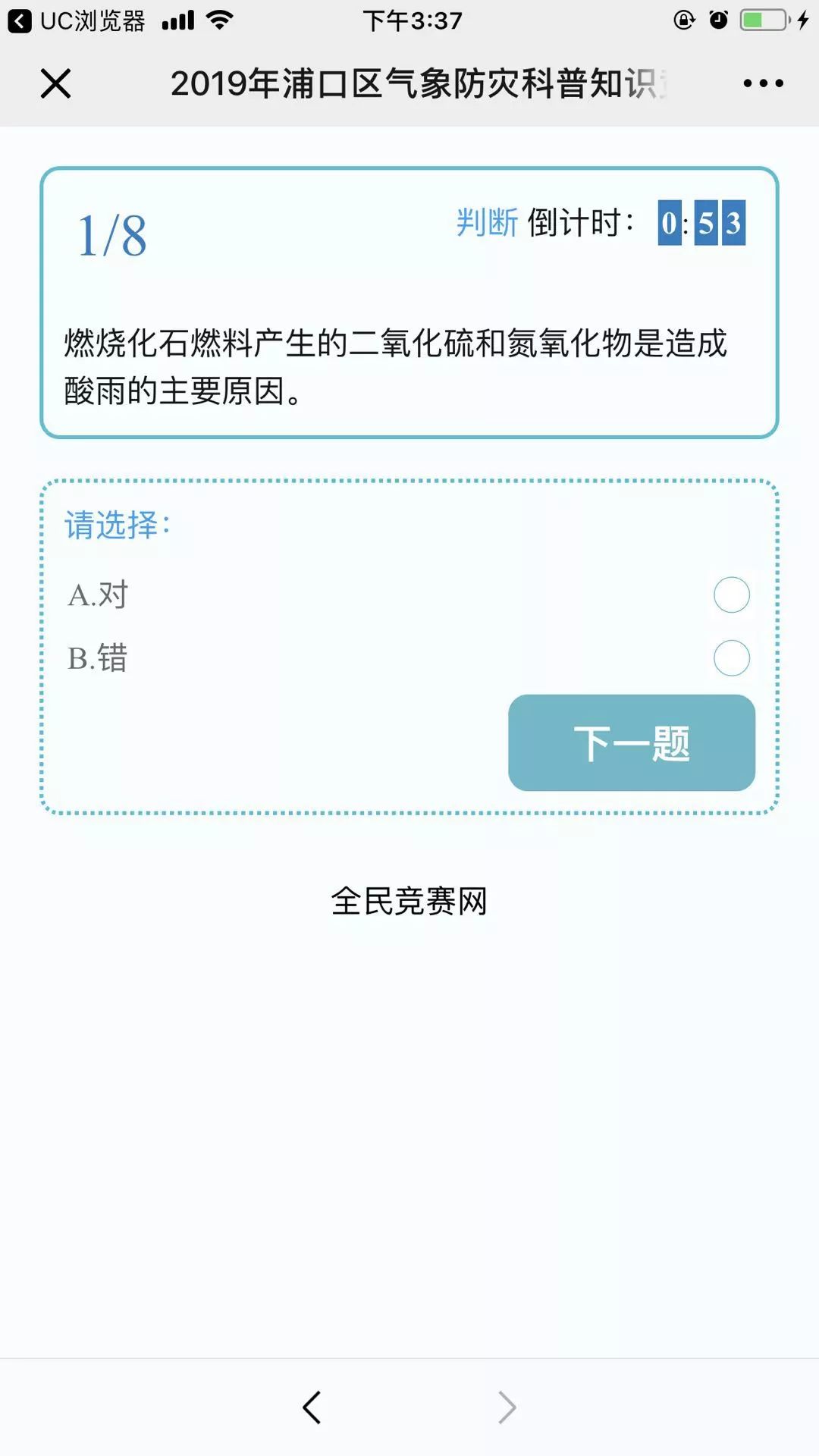Close the quiz page with X

click(55, 83)
